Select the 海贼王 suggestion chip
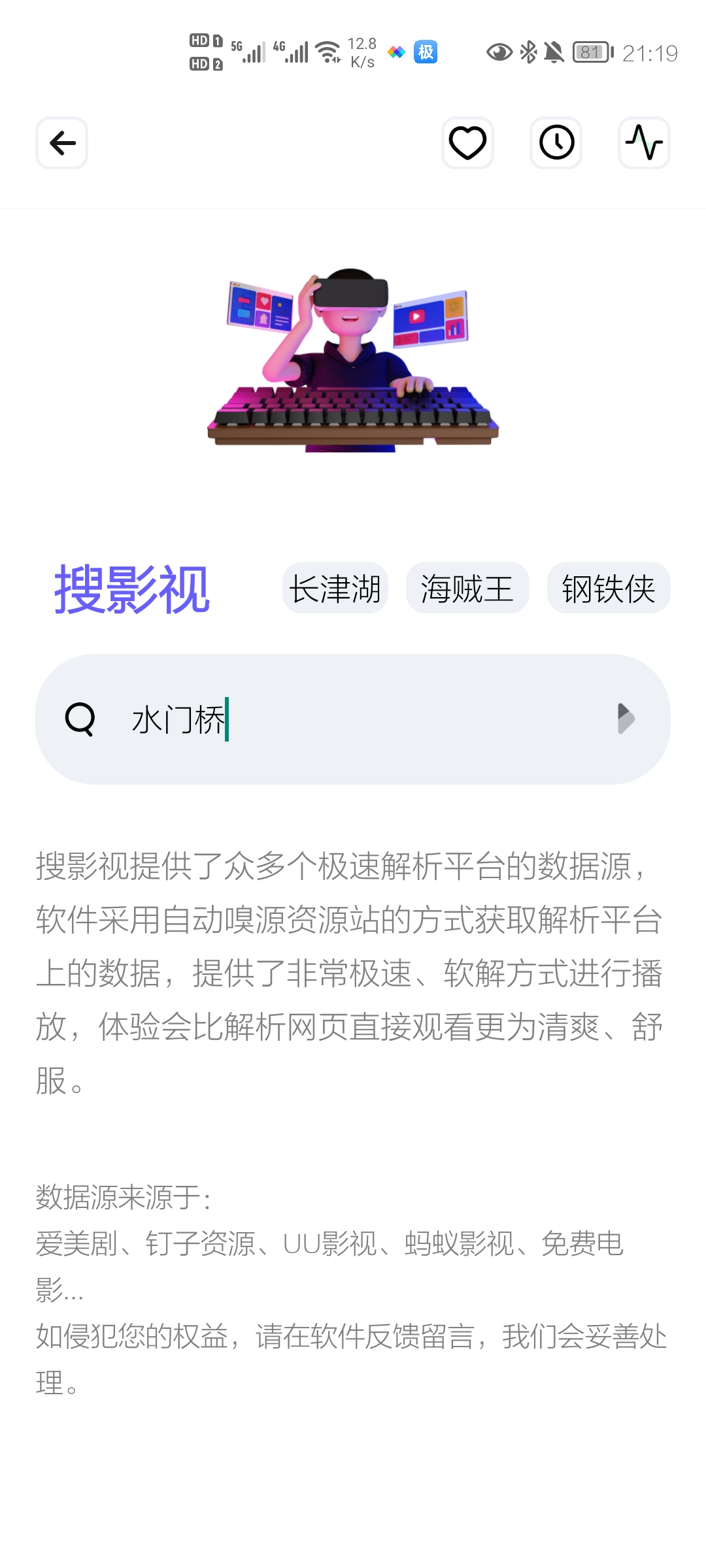This screenshot has width=706, height=1568. click(467, 588)
